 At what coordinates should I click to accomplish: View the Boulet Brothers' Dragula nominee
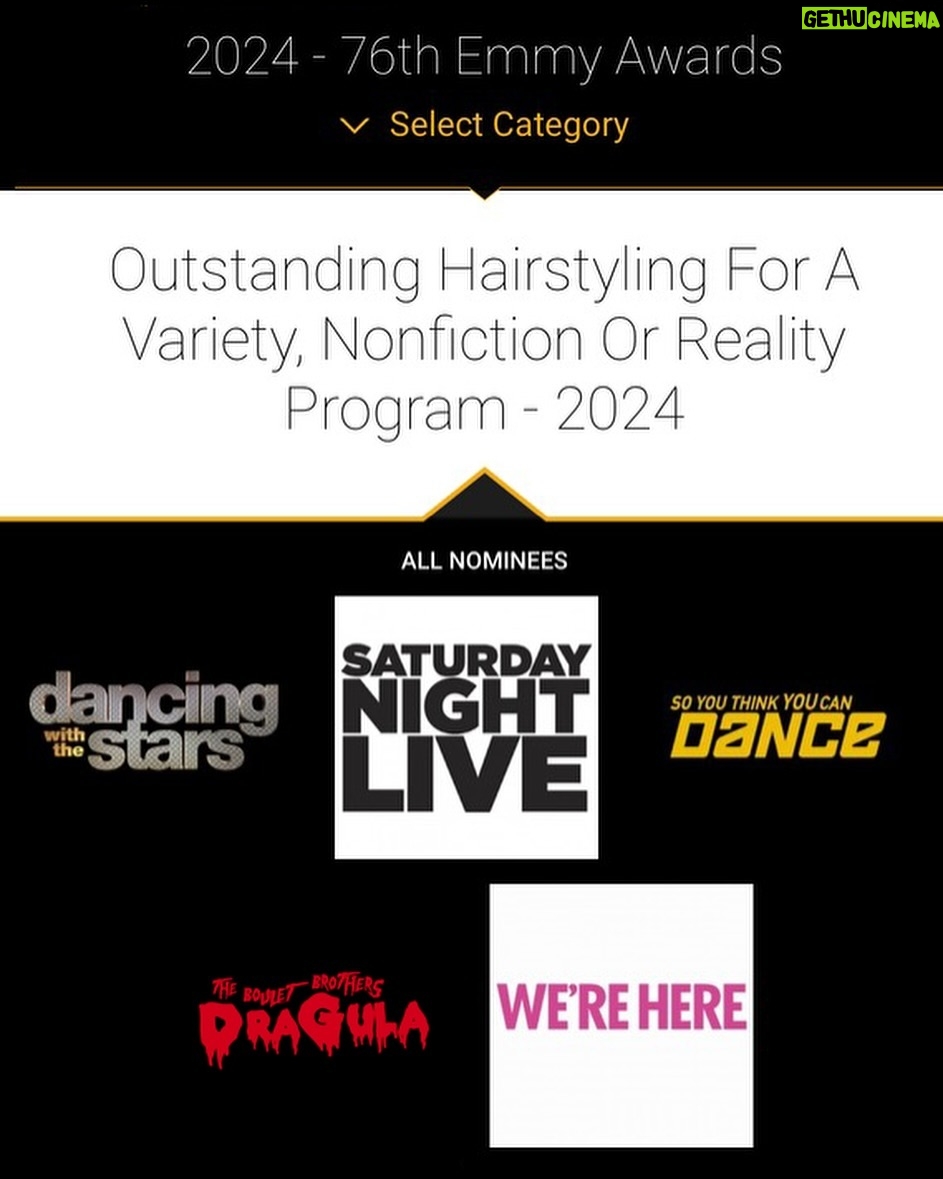click(x=314, y=1022)
